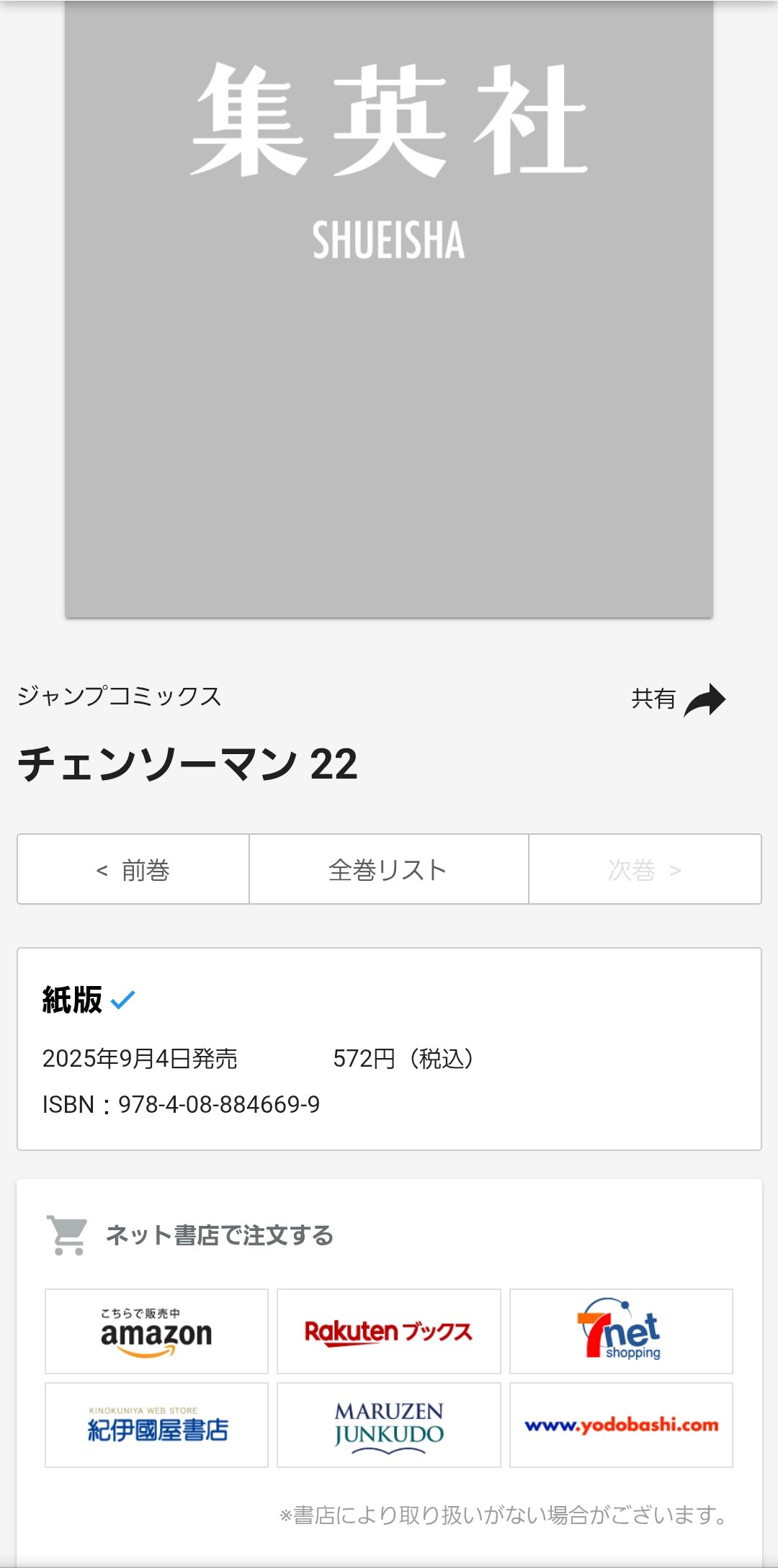
Task: Tap the book cover placeholder image
Action: point(389,308)
